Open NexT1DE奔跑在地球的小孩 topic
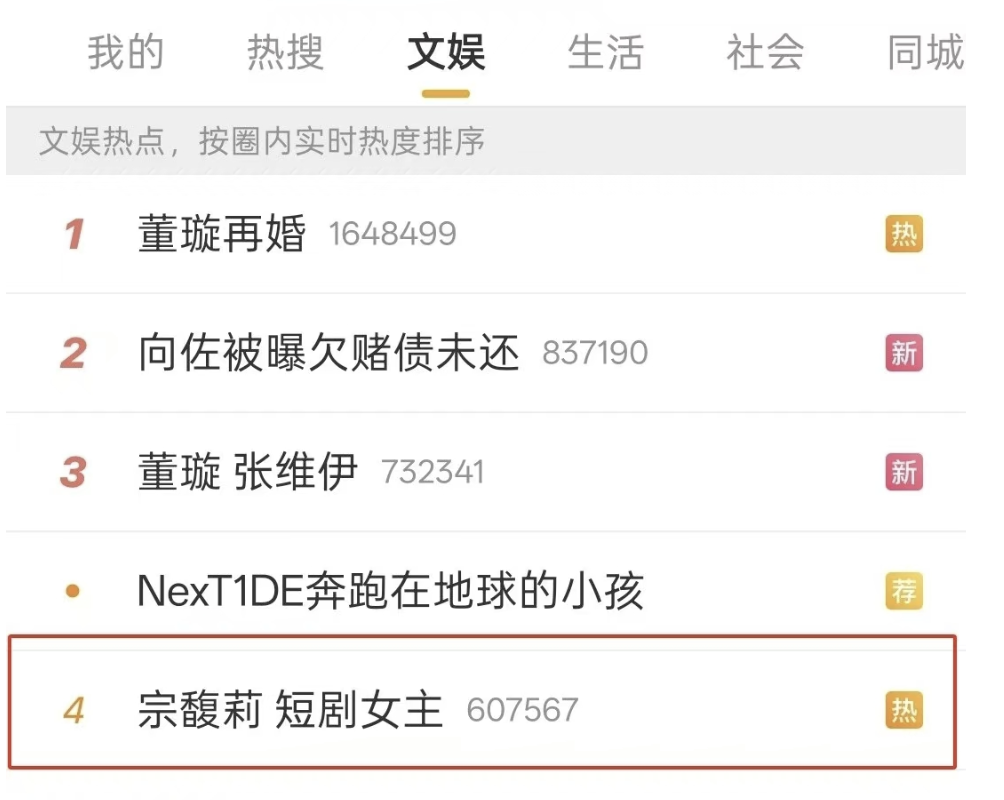This screenshot has height=800, width=1004. [x=390, y=591]
